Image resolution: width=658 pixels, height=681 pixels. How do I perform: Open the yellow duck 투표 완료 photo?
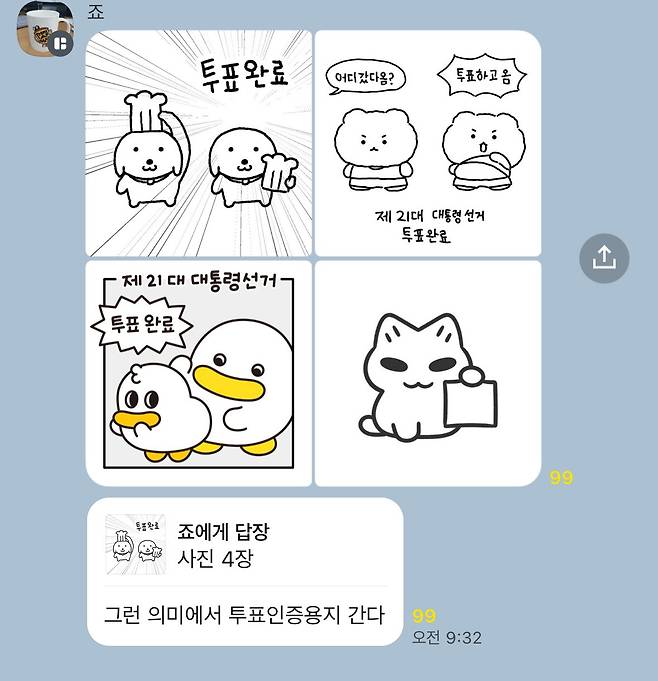point(199,373)
